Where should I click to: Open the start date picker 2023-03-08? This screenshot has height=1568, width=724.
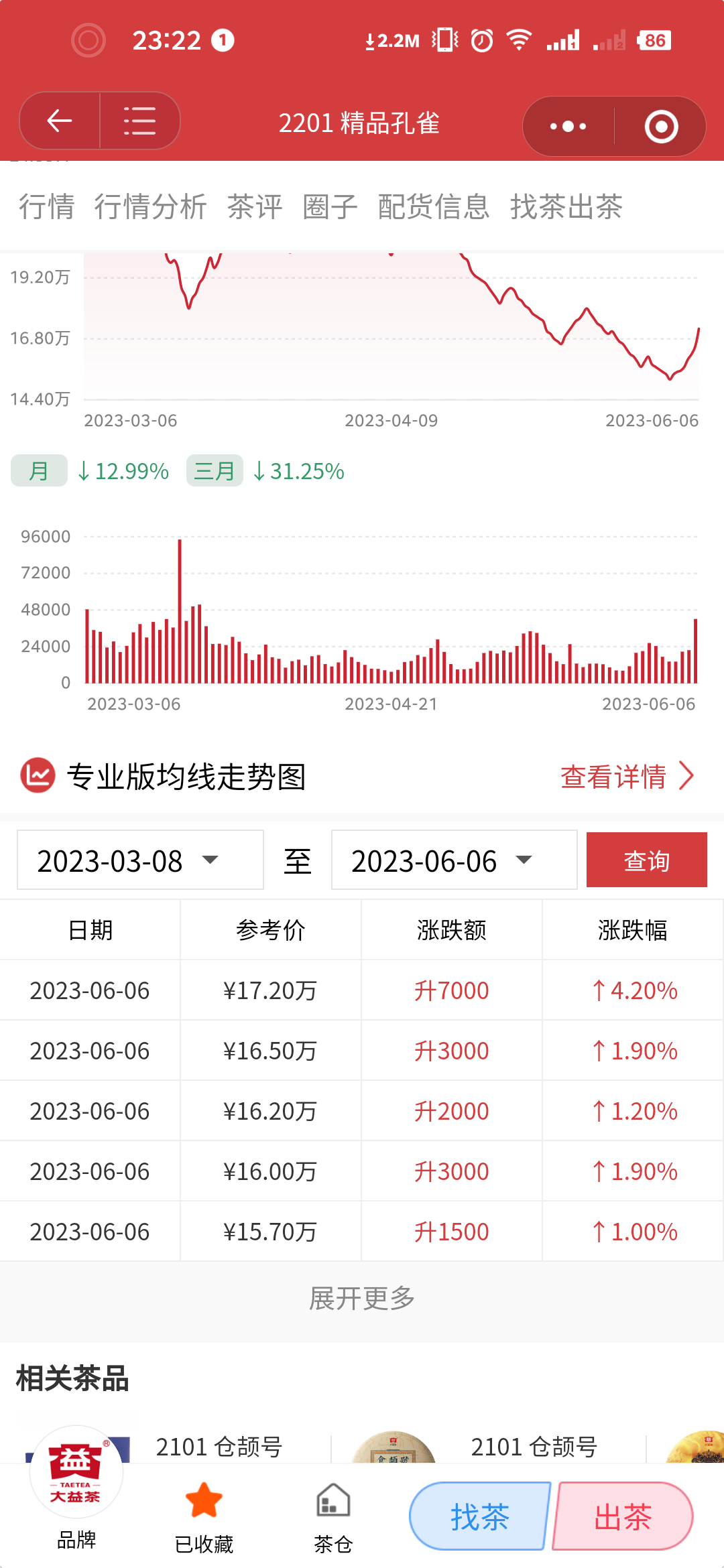(x=140, y=860)
